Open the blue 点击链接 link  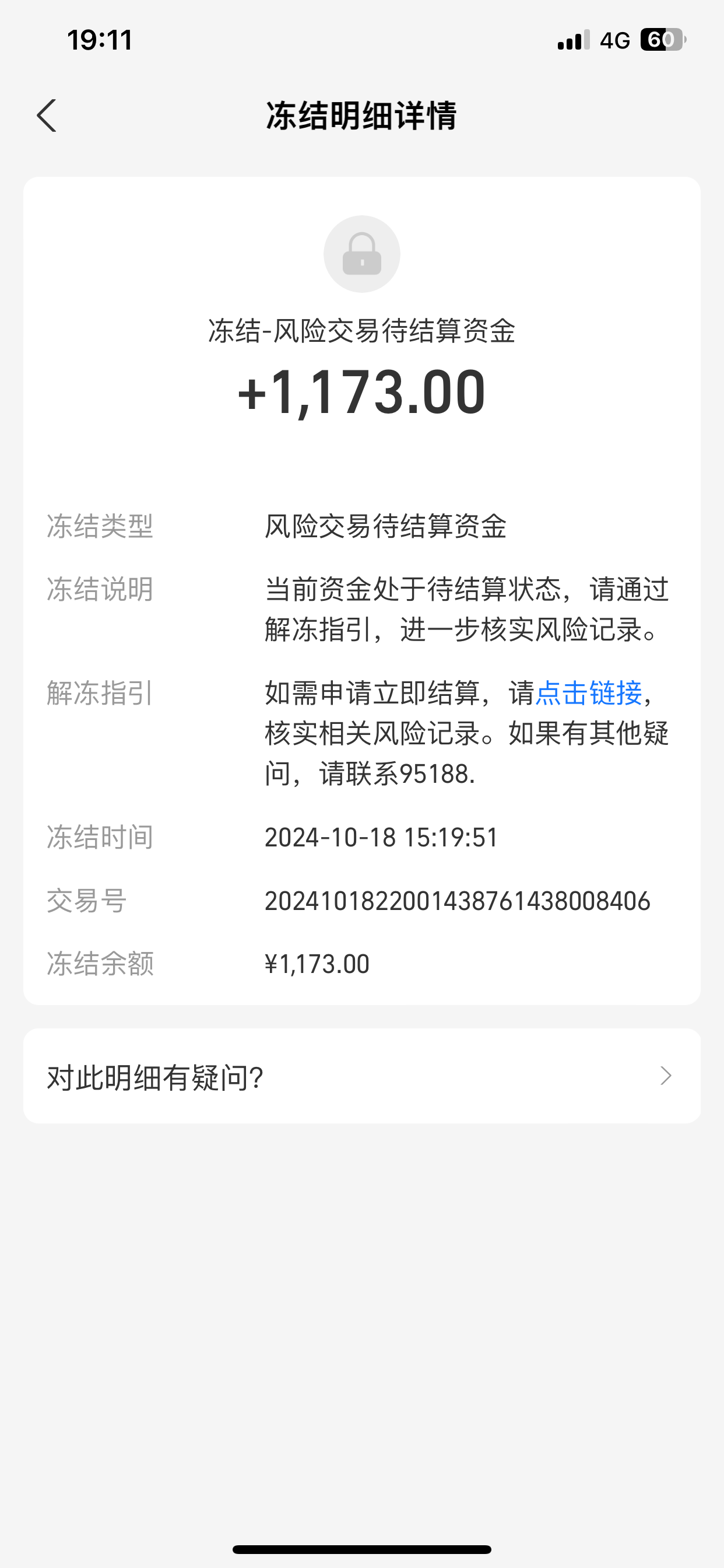(x=588, y=692)
